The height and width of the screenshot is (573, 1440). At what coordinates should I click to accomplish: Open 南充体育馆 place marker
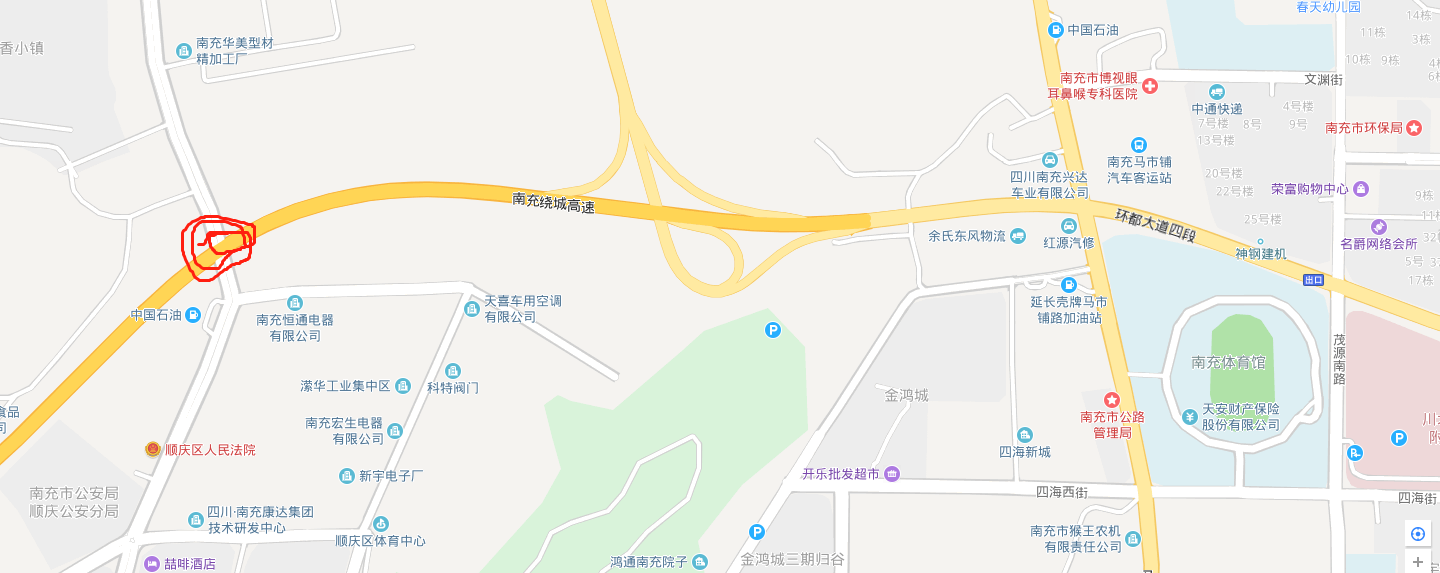click(1228, 362)
